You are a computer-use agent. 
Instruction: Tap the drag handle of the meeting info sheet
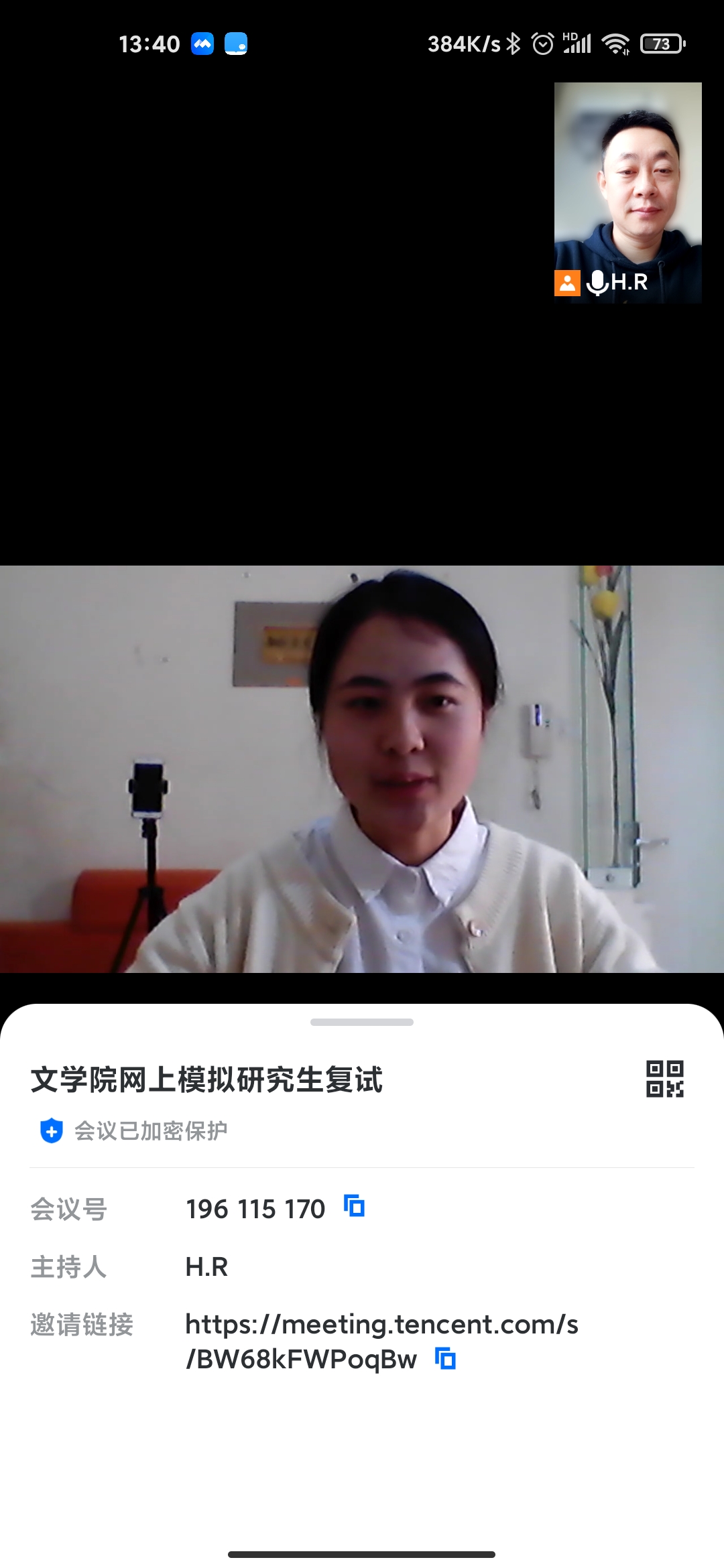362,1023
